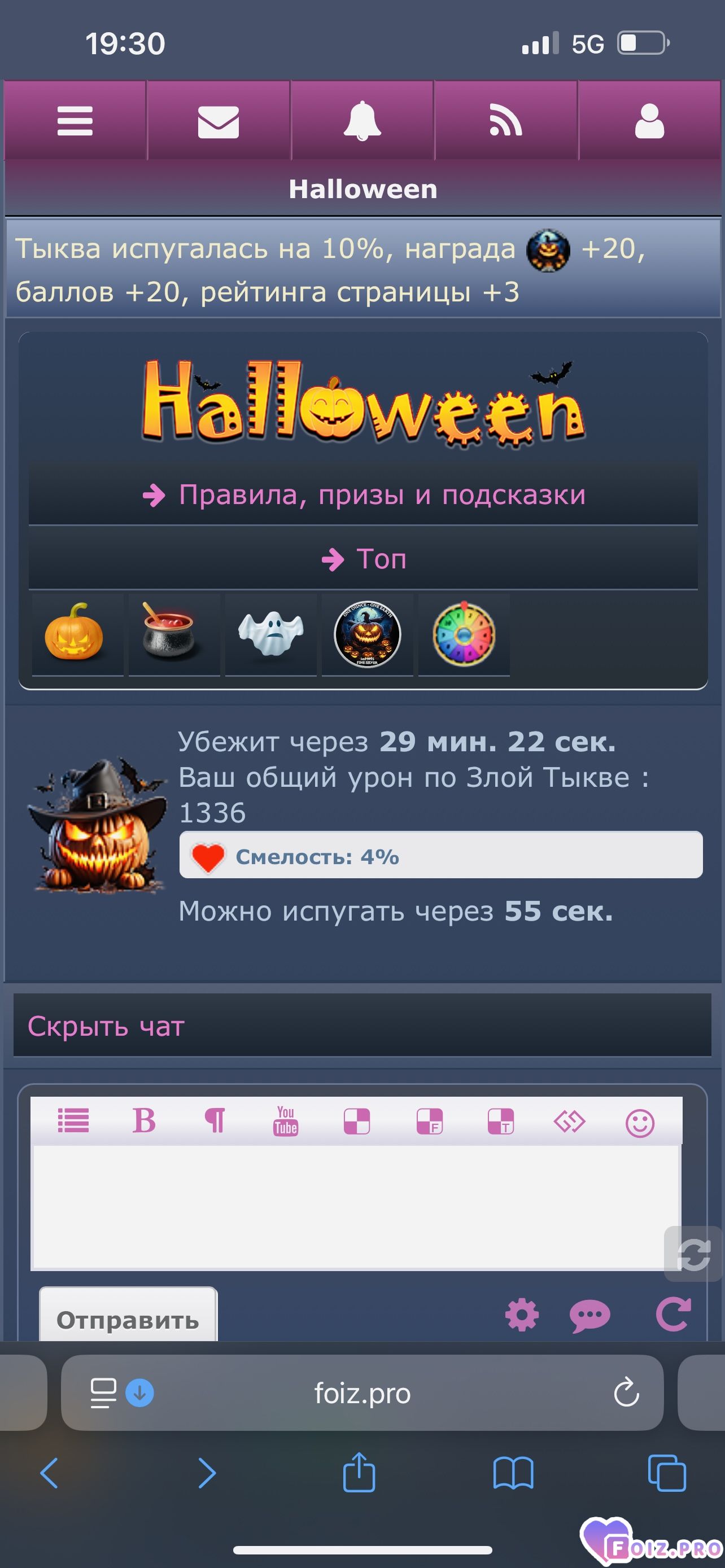The width and height of the screenshot is (725, 1568).
Task: Open the notifications bell
Action: (x=362, y=121)
